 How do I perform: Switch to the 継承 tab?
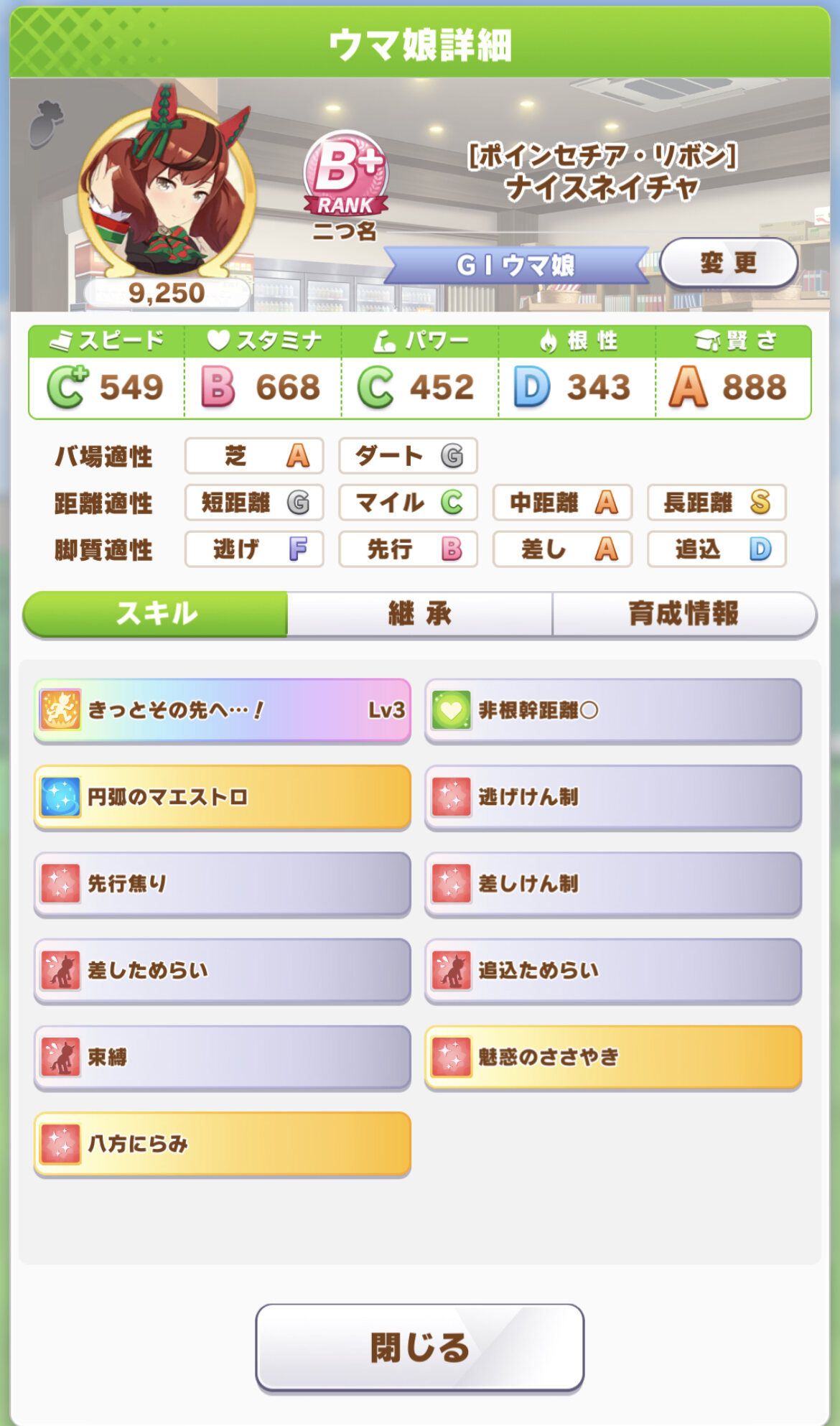pos(420,614)
